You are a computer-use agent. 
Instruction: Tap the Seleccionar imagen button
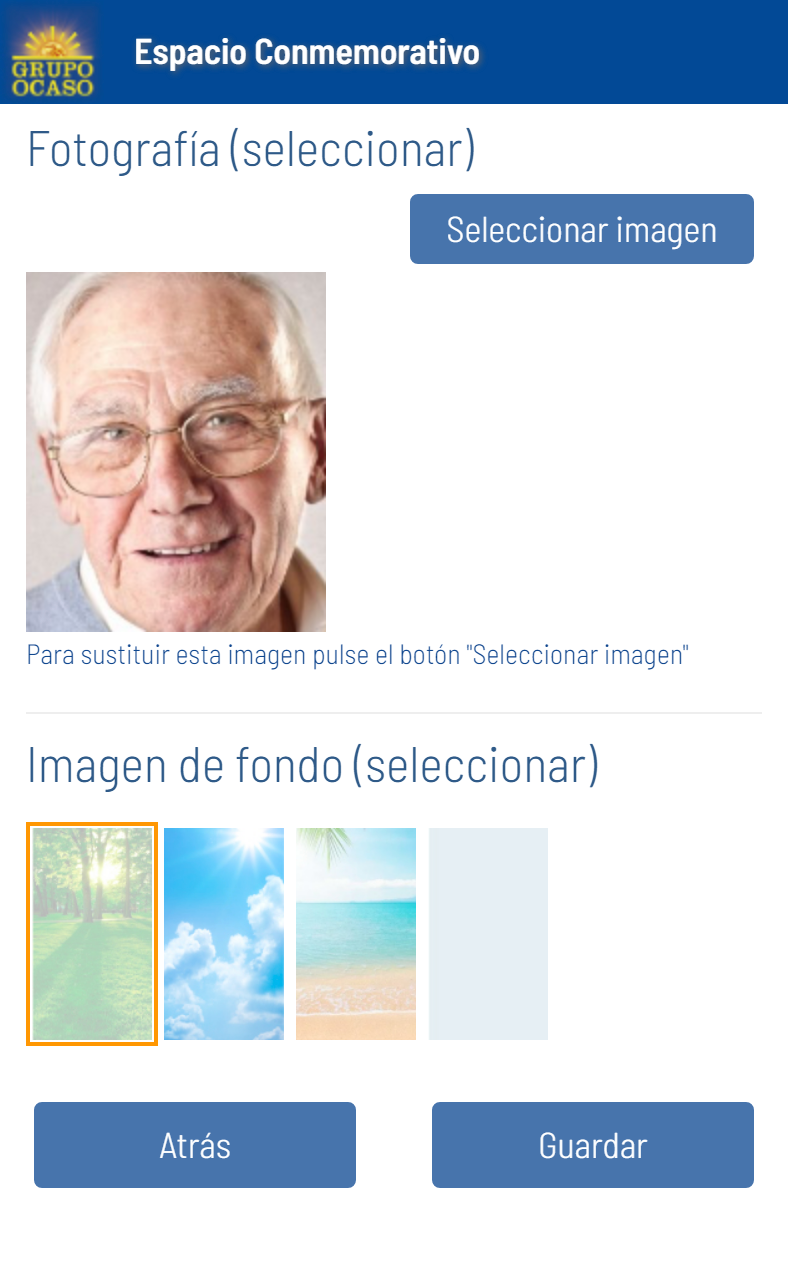[x=581, y=229]
